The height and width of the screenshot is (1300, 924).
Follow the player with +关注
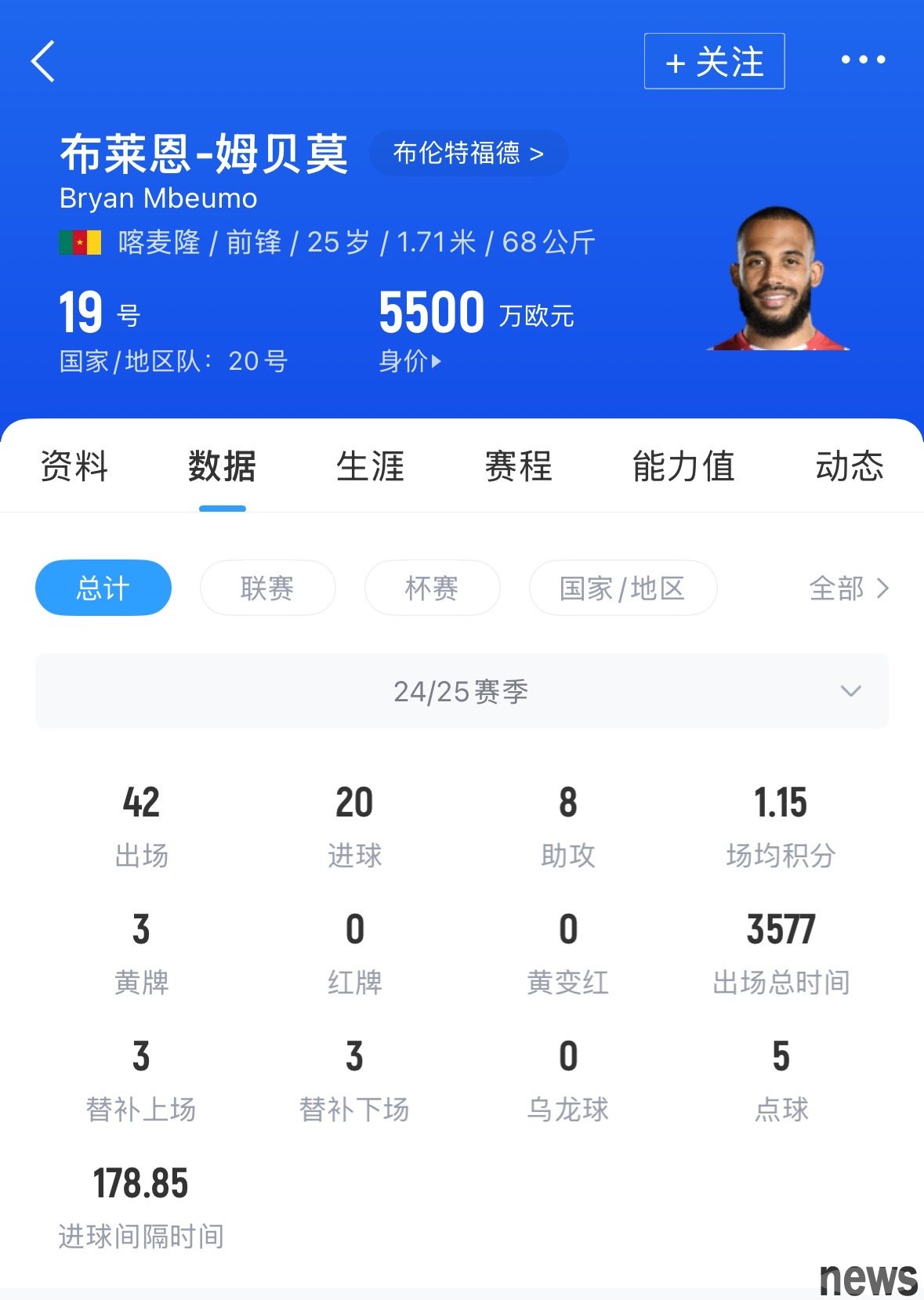click(714, 61)
